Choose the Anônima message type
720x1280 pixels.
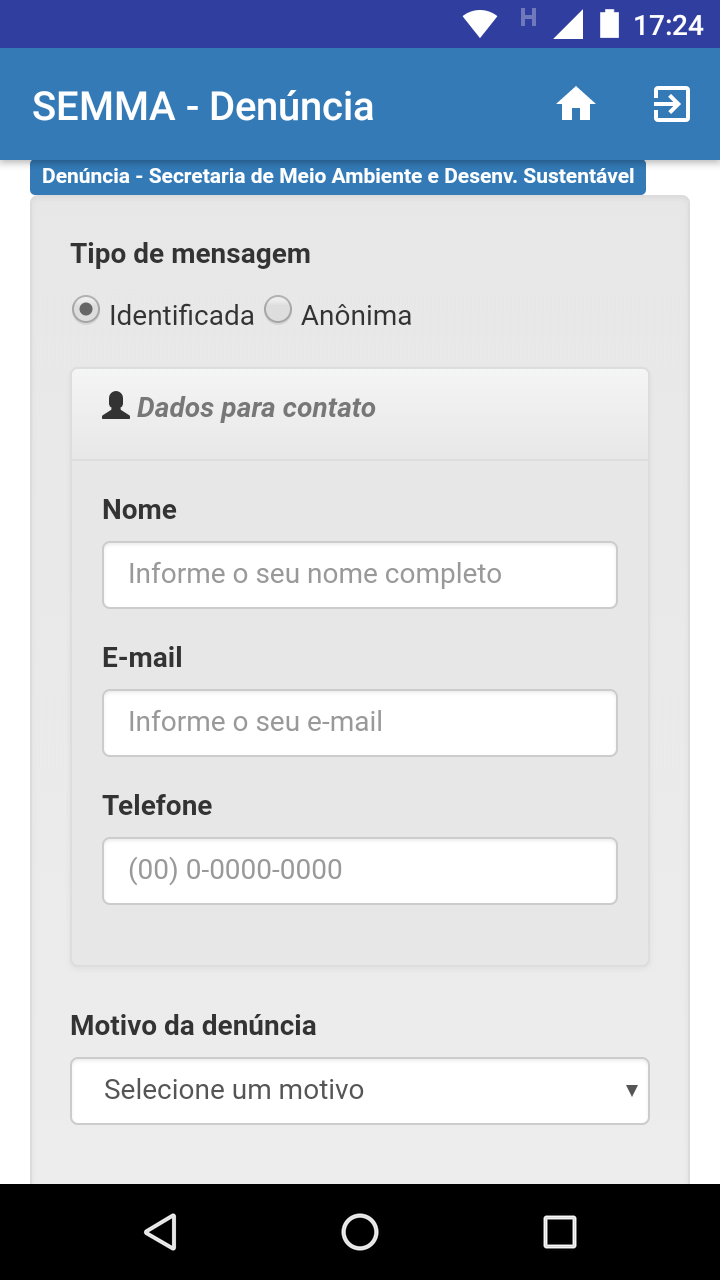278,311
